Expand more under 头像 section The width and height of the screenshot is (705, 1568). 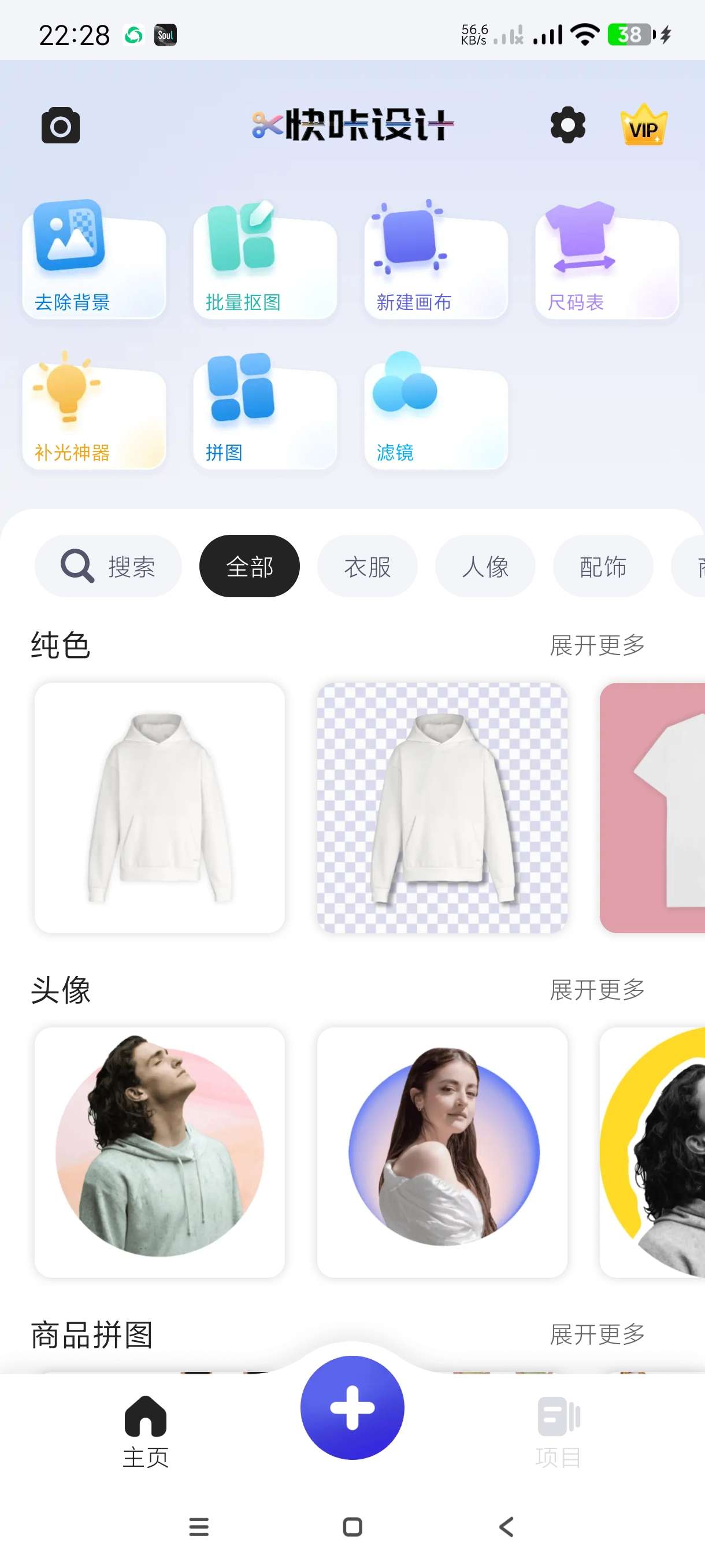(x=597, y=990)
